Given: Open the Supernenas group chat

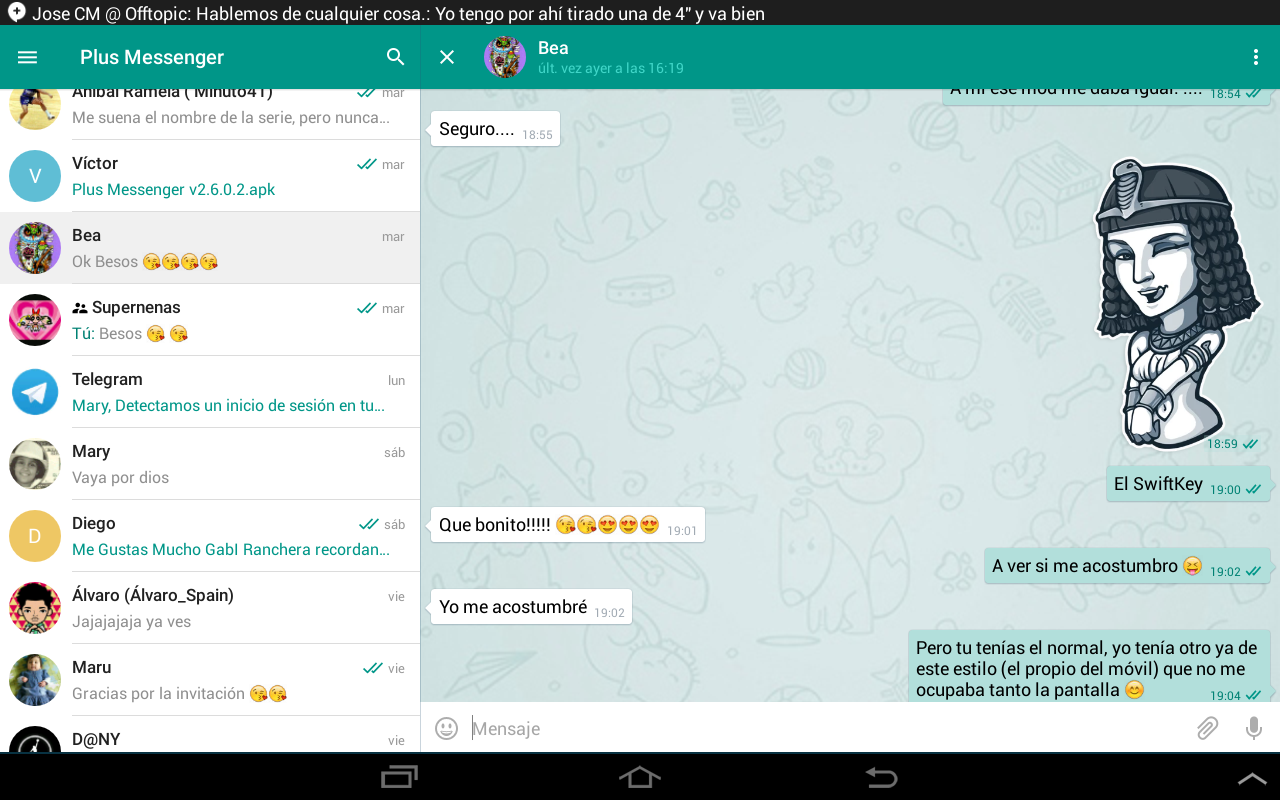Looking at the screenshot, I should pyautogui.click(x=210, y=320).
